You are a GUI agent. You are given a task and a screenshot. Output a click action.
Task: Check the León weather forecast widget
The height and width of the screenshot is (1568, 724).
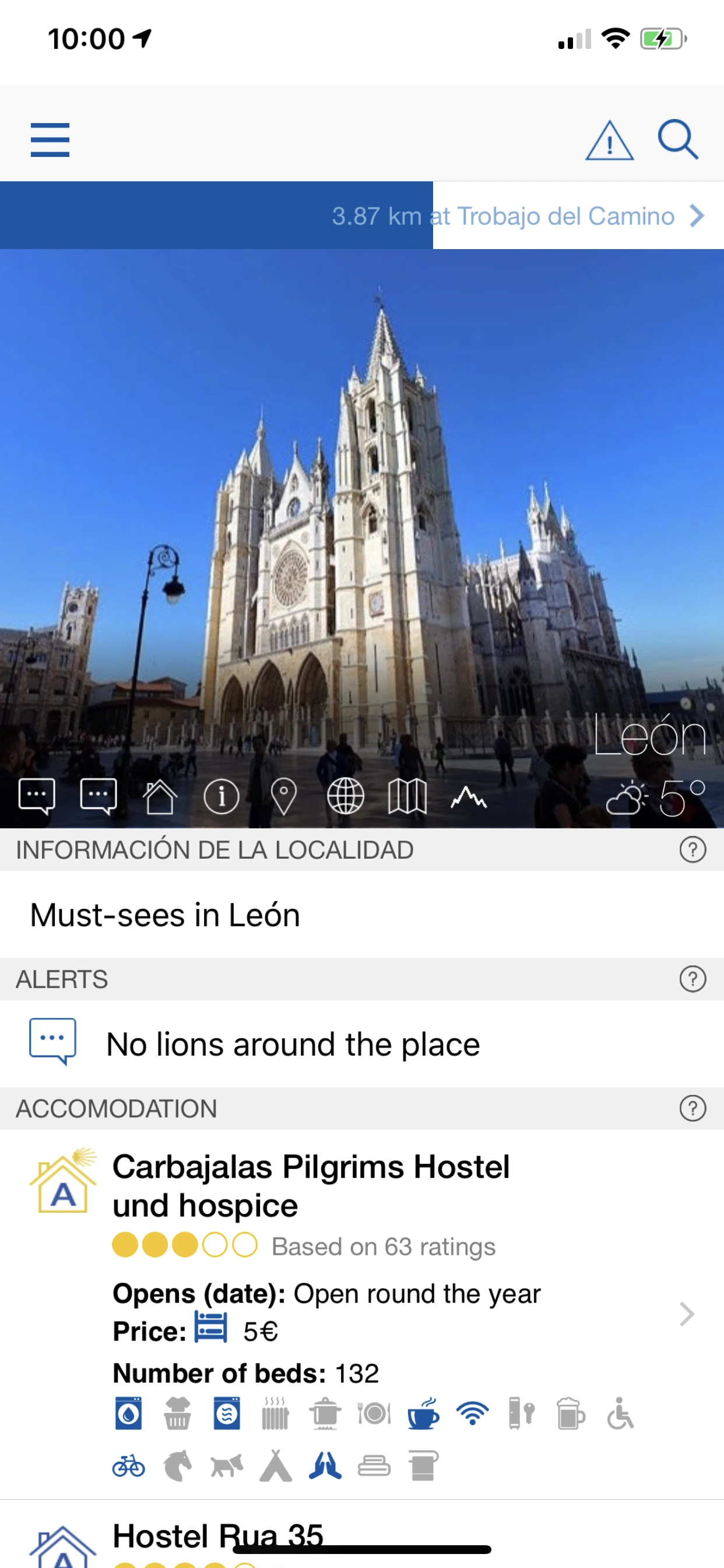tap(656, 797)
